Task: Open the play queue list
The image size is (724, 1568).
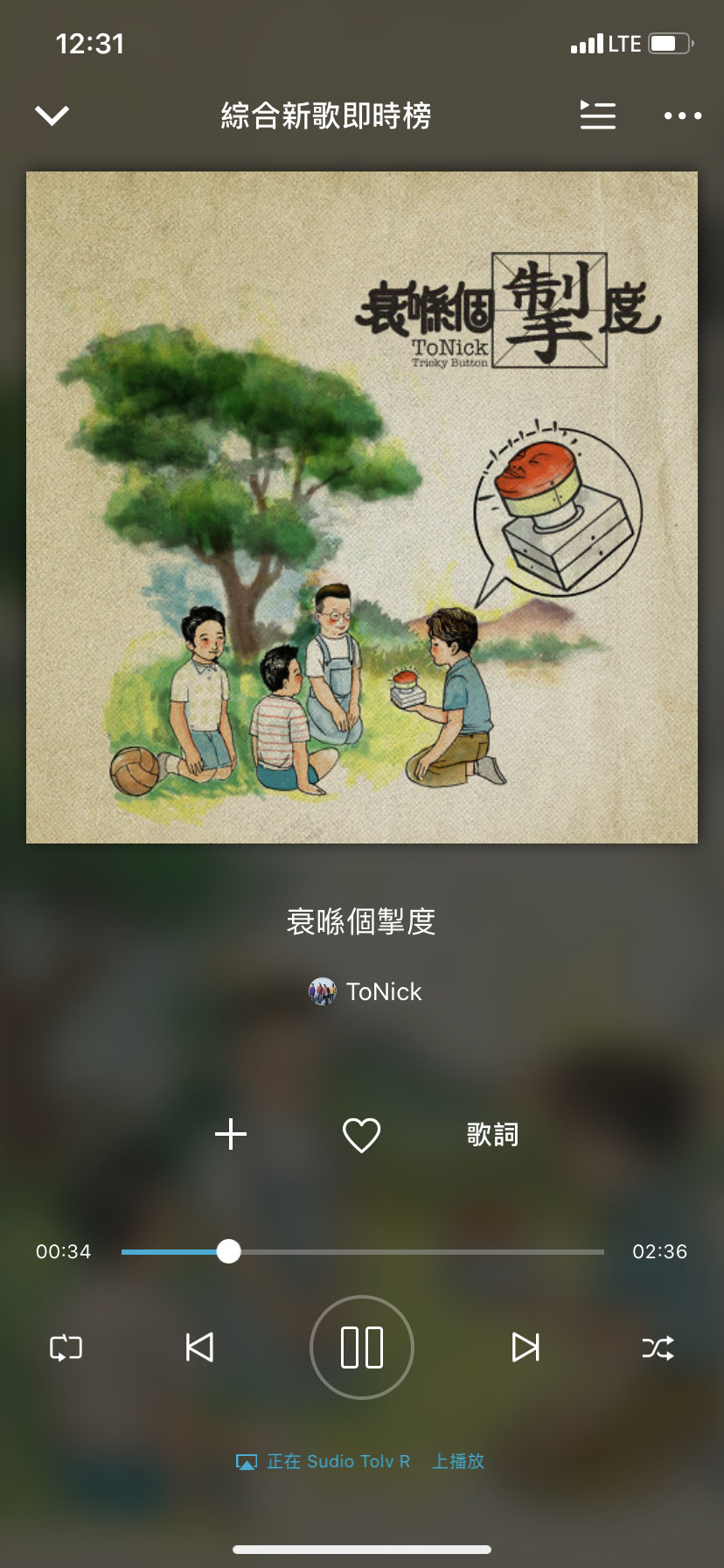Action: click(x=598, y=115)
